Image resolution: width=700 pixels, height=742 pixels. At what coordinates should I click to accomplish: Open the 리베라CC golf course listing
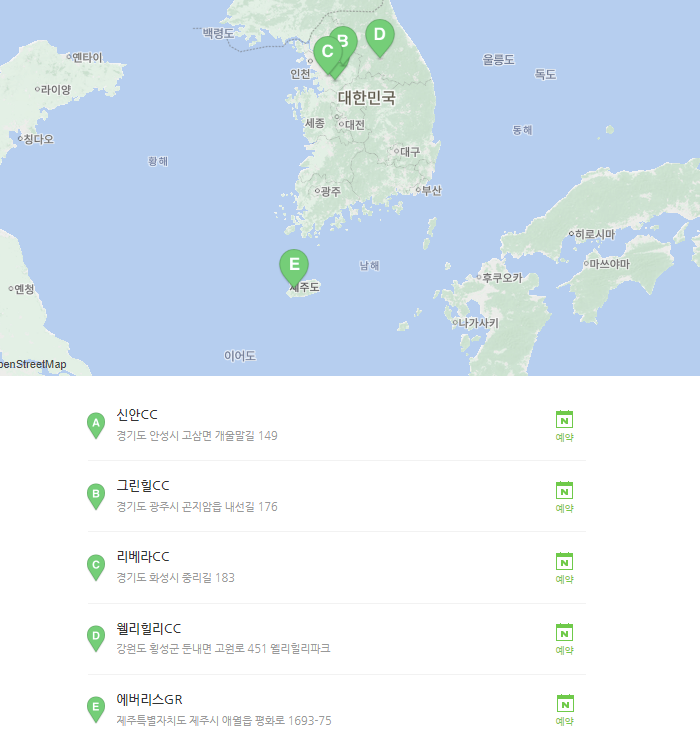pyautogui.click(x=143, y=557)
